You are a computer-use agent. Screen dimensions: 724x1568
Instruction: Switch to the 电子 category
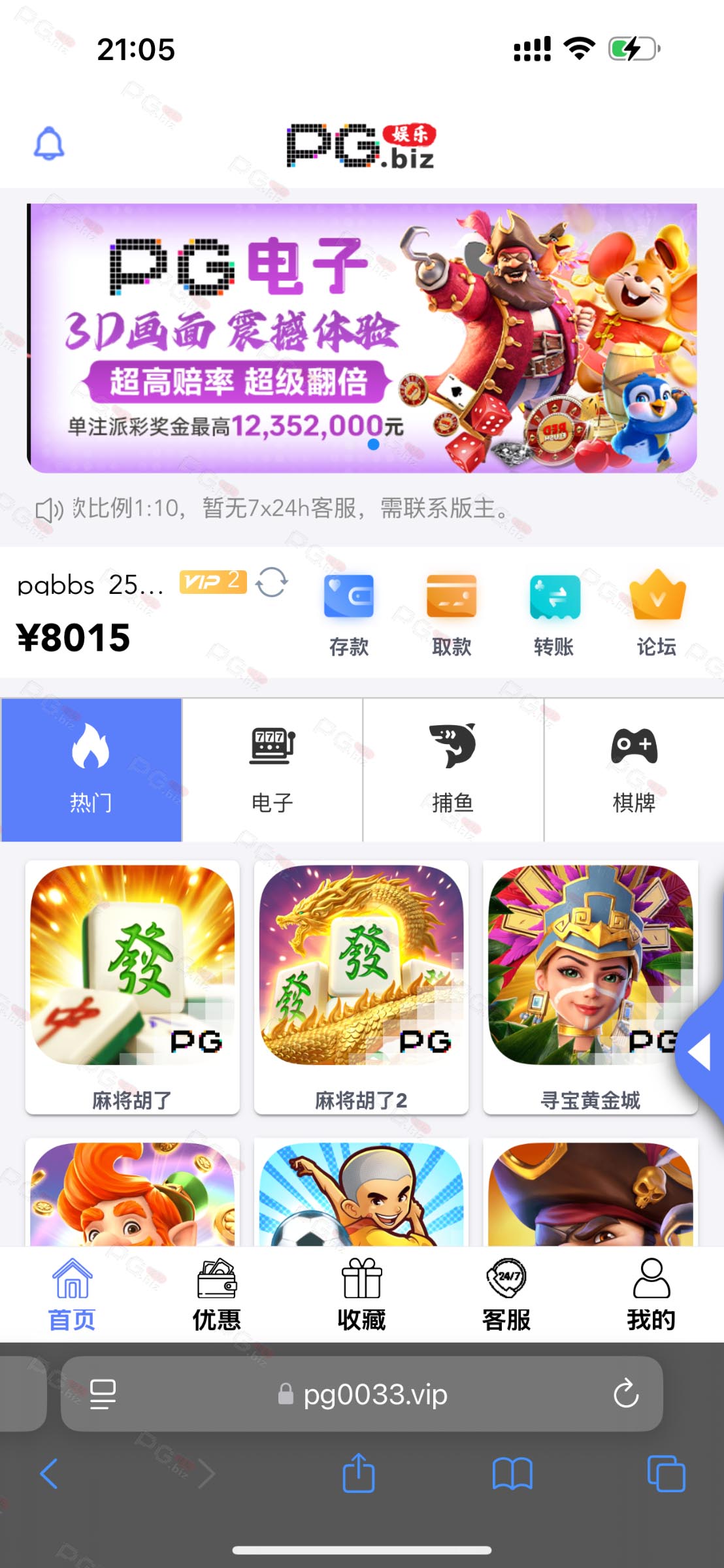point(272,770)
